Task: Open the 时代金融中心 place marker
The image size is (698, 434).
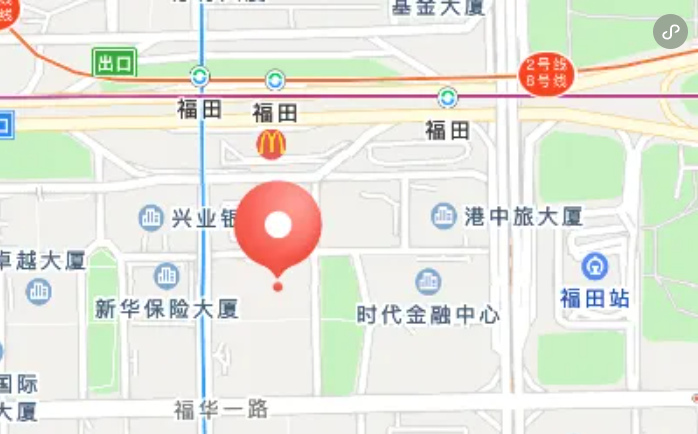Action: click(x=428, y=282)
